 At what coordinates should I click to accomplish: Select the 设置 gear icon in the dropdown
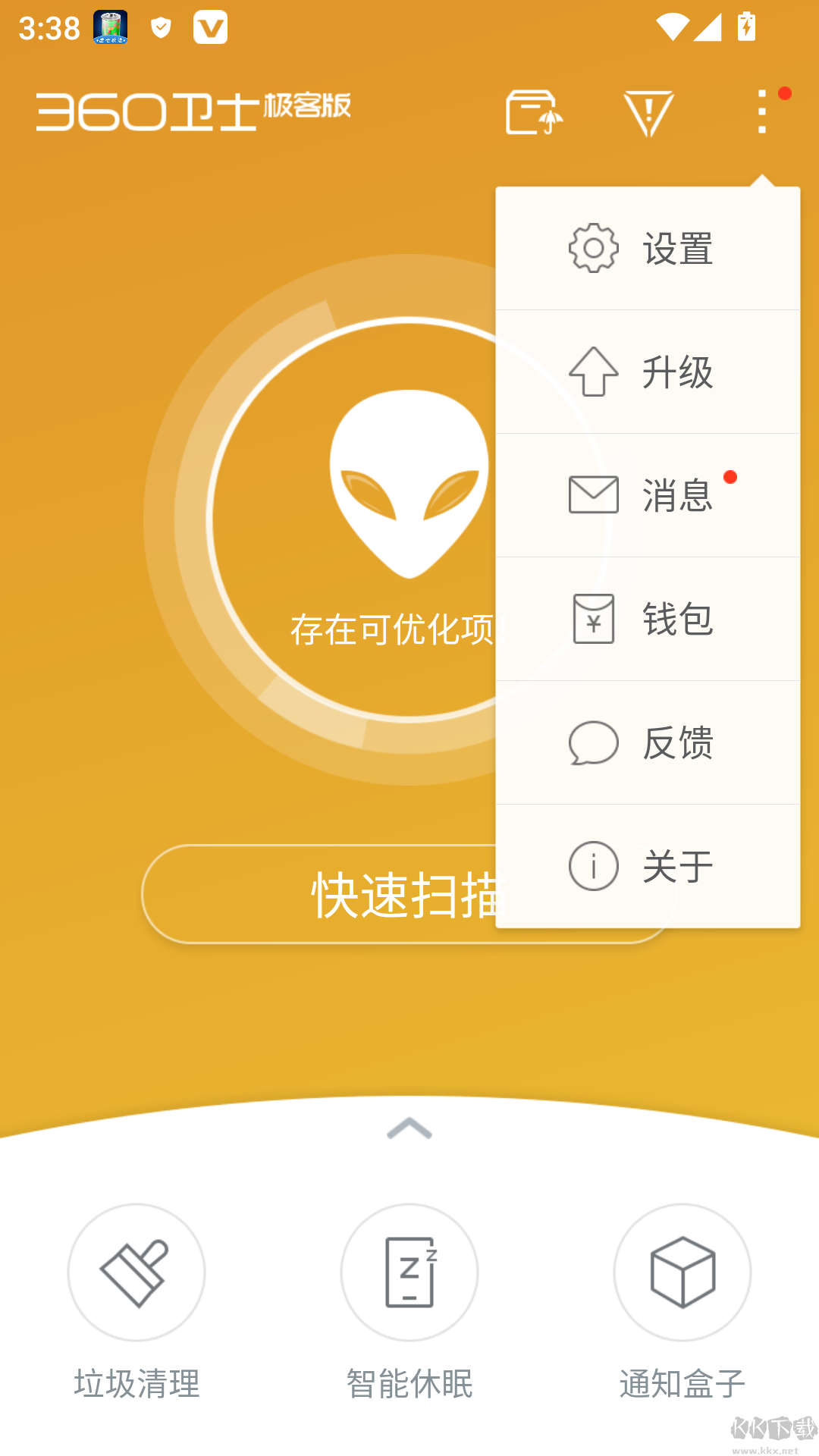click(x=594, y=249)
